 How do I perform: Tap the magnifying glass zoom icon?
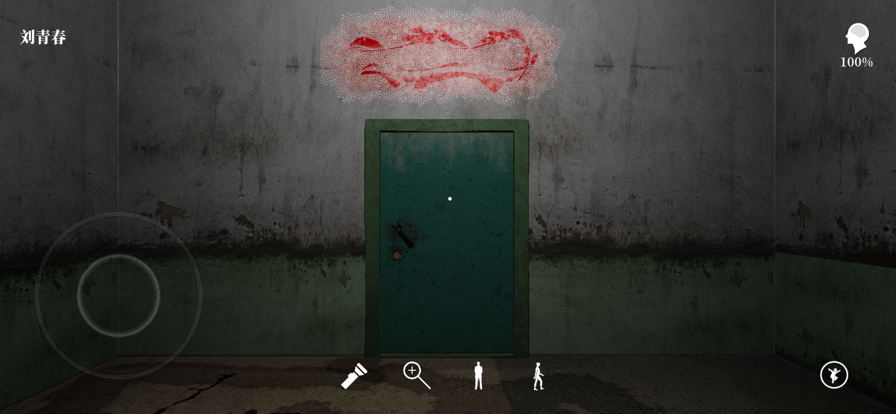tap(416, 375)
